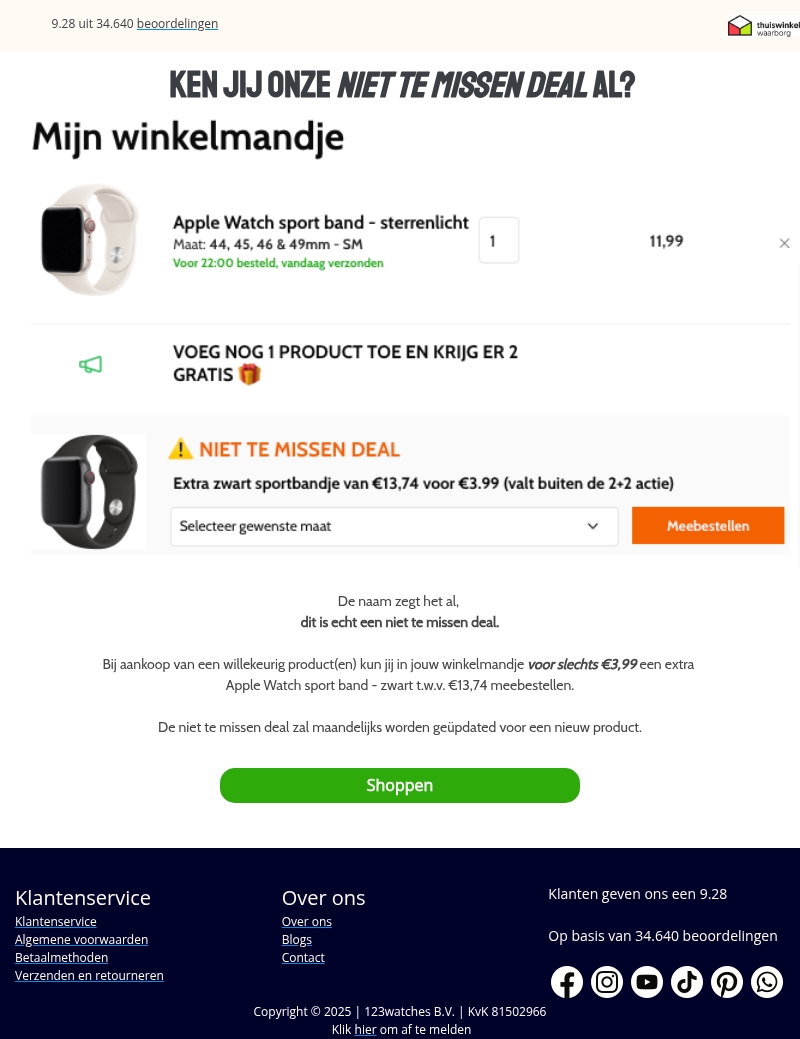Viewport: 800px width, 1039px height.
Task: View Betaalmethoden page
Action: point(61,958)
